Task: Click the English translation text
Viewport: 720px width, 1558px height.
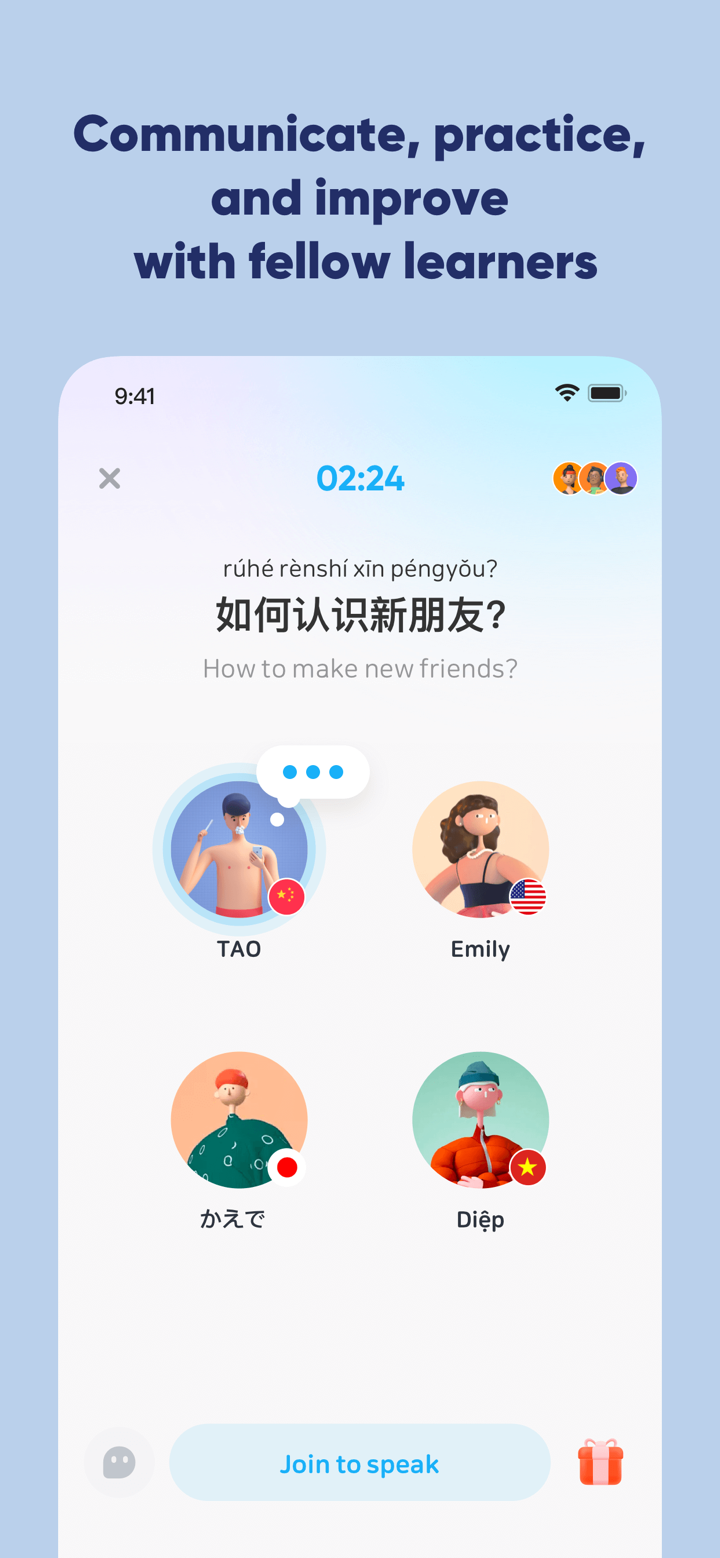Action: pos(360,668)
